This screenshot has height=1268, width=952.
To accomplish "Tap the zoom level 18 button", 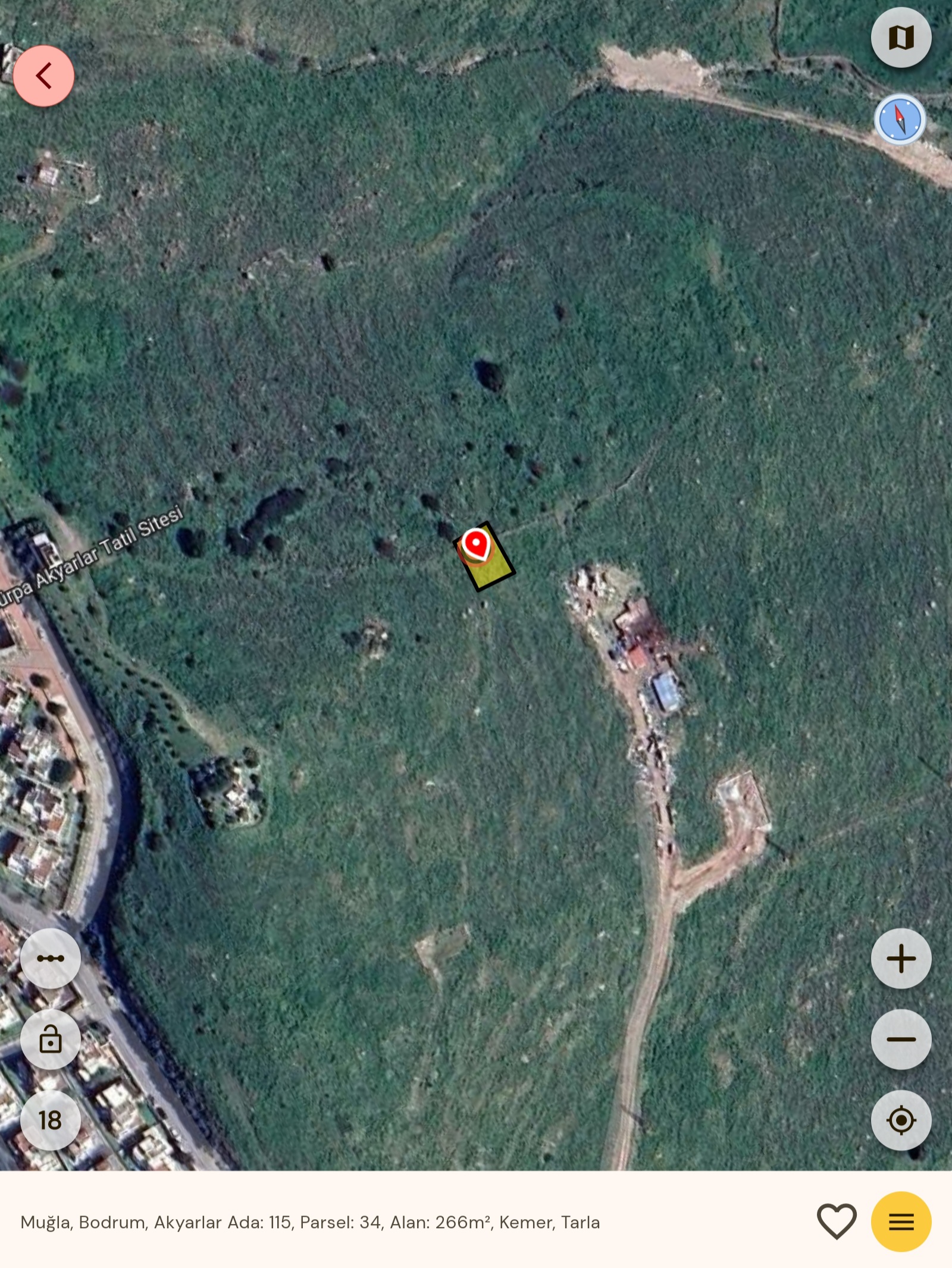I will click(51, 1120).
